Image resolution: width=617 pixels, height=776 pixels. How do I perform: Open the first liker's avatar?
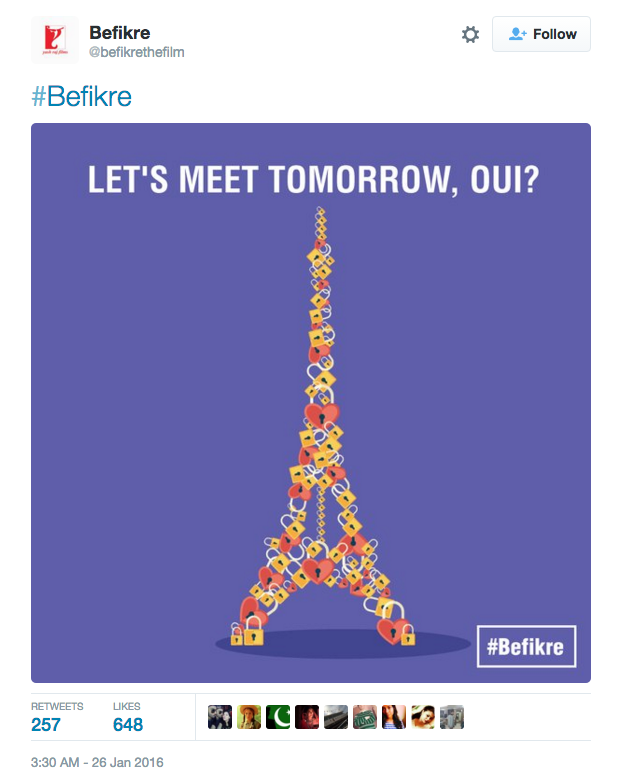tap(219, 717)
